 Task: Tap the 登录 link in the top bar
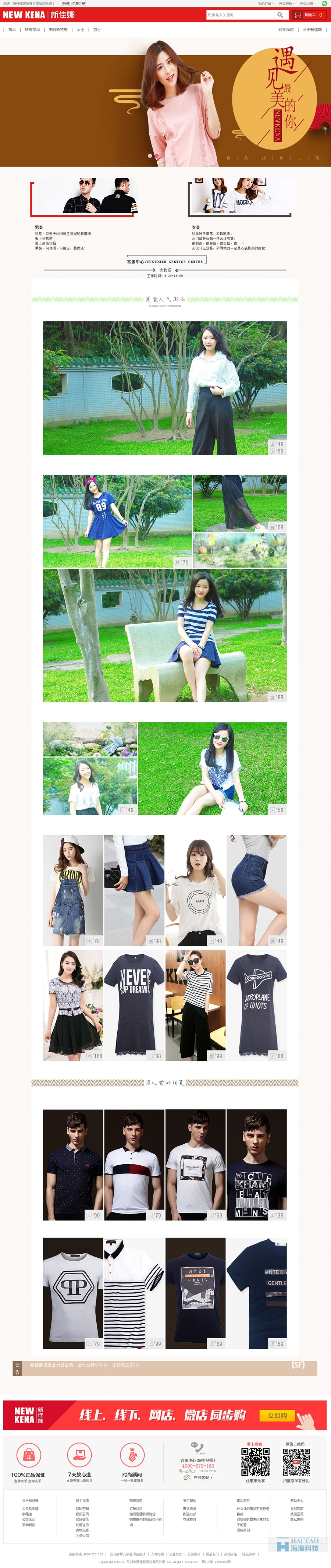pos(66,4)
